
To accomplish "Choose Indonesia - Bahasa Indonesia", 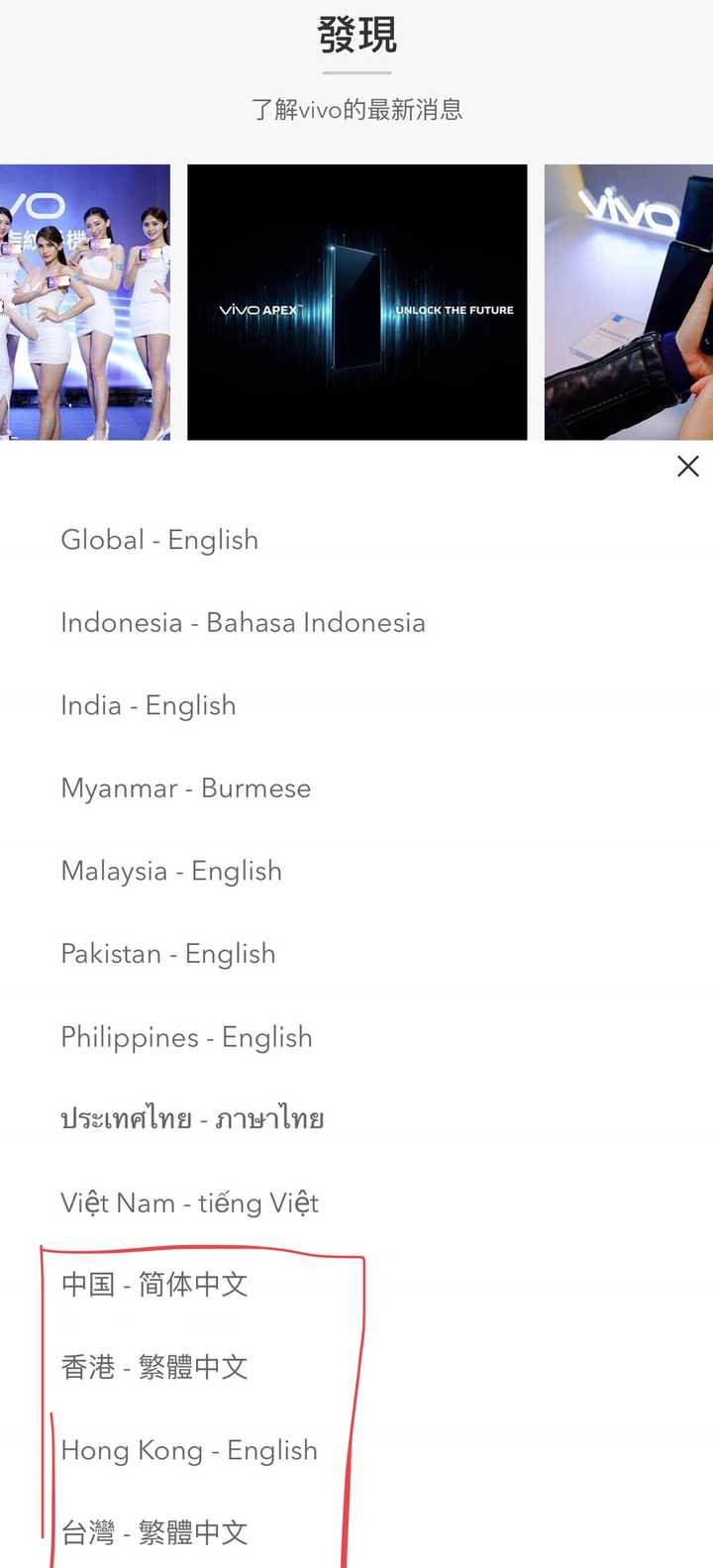I will (x=243, y=623).
